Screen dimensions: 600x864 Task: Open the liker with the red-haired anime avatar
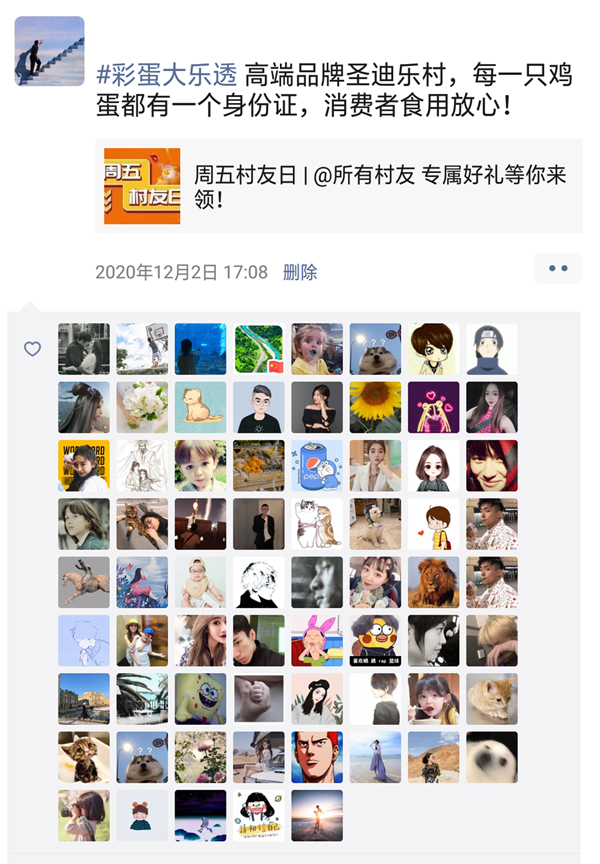tap(317, 757)
